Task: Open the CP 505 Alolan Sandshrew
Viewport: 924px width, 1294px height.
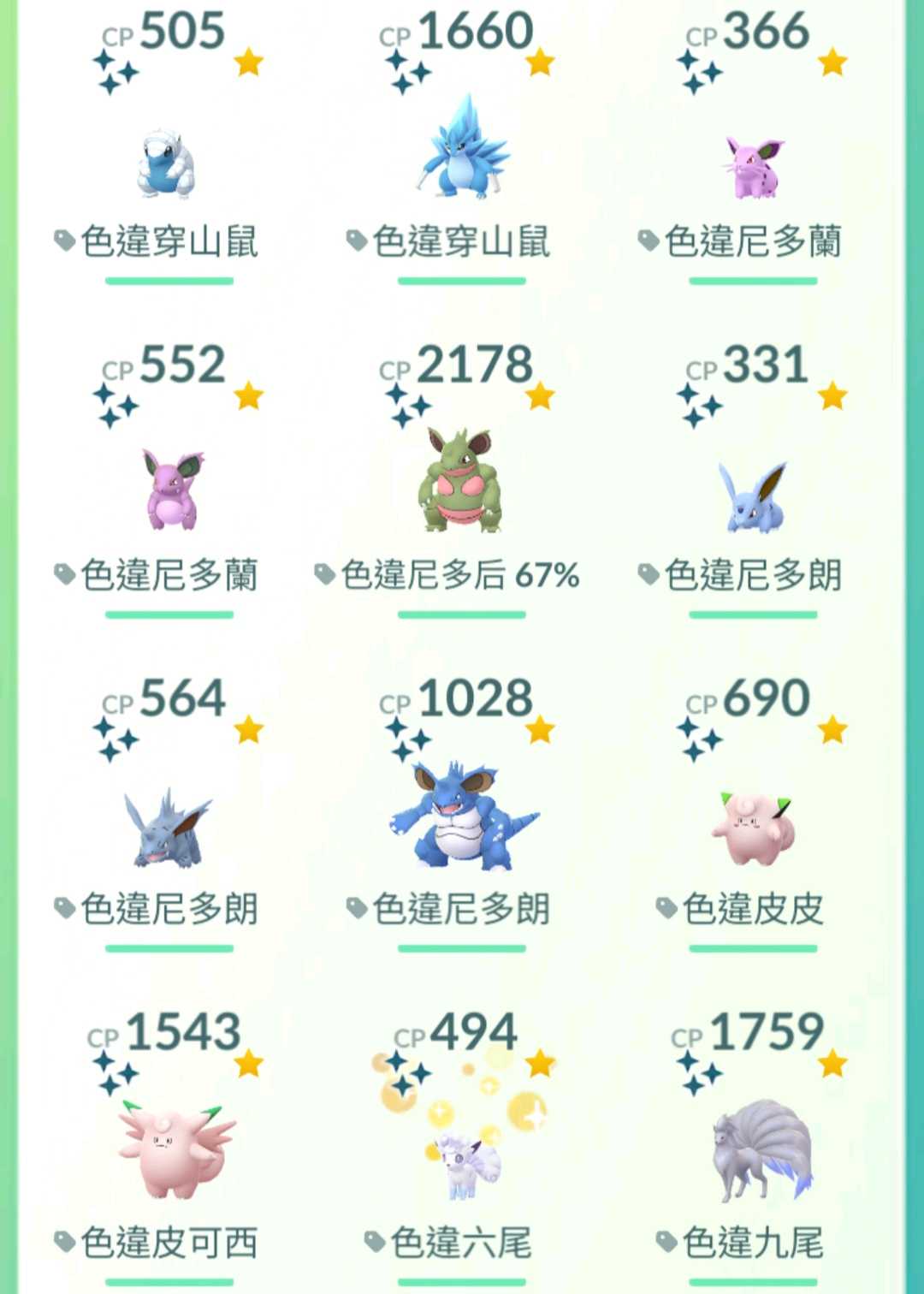Action: (x=169, y=163)
